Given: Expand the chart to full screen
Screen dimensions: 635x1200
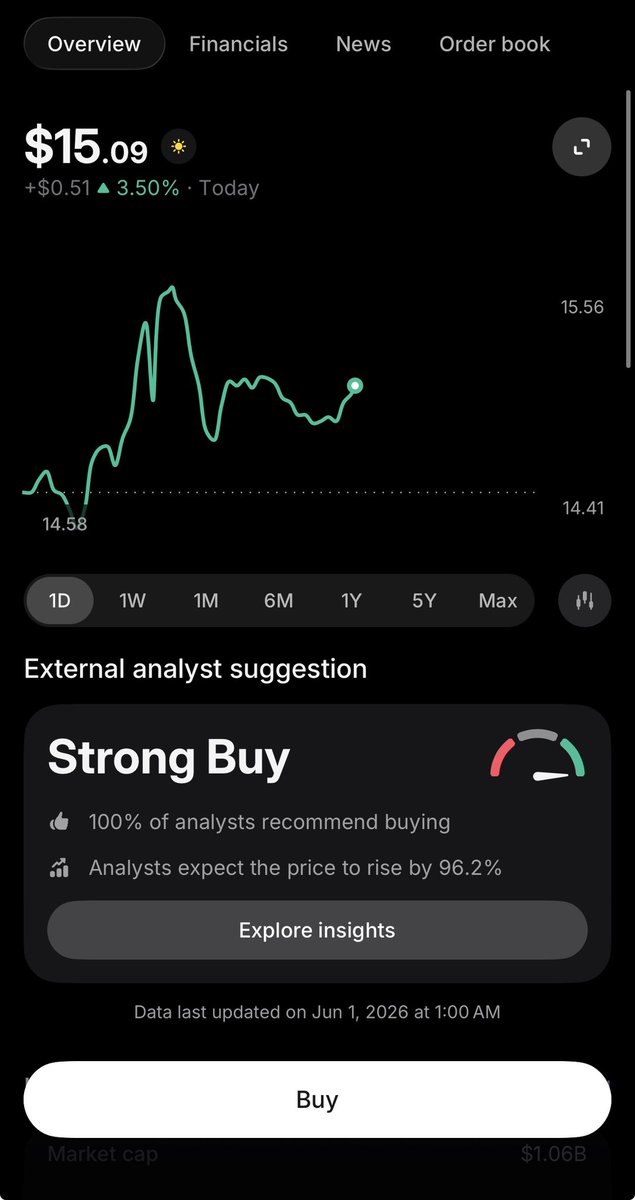Looking at the screenshot, I should coord(581,147).
